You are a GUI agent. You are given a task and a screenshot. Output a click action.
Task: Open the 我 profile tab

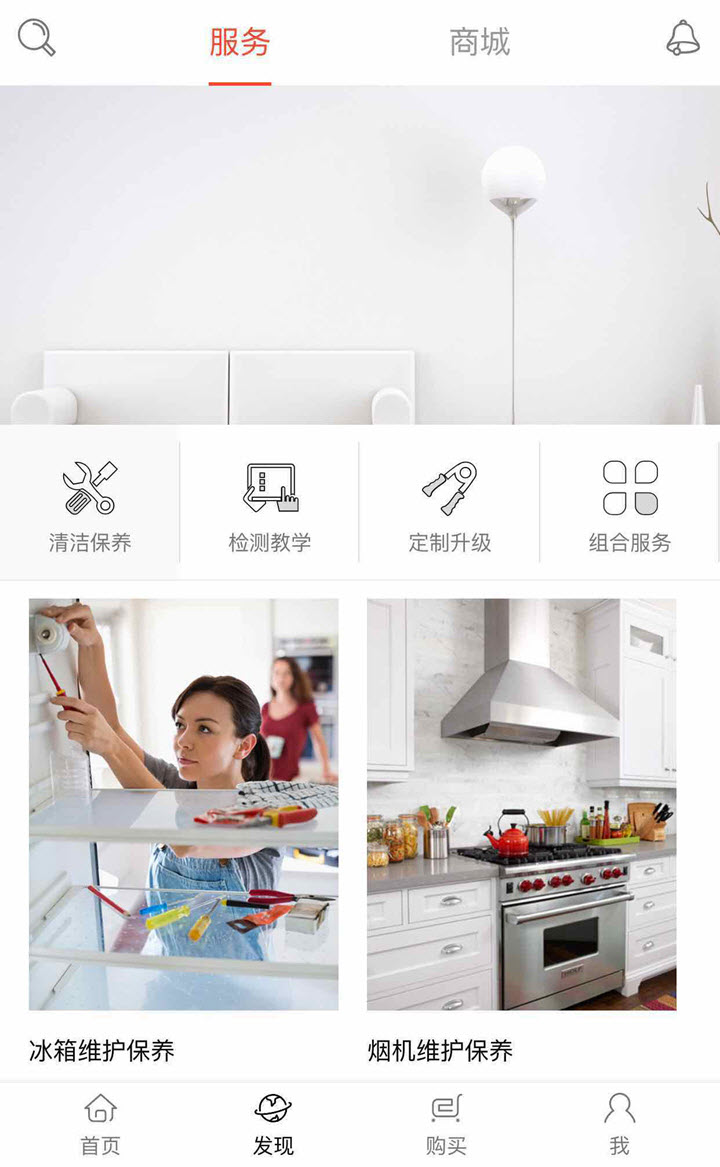pos(619,1124)
